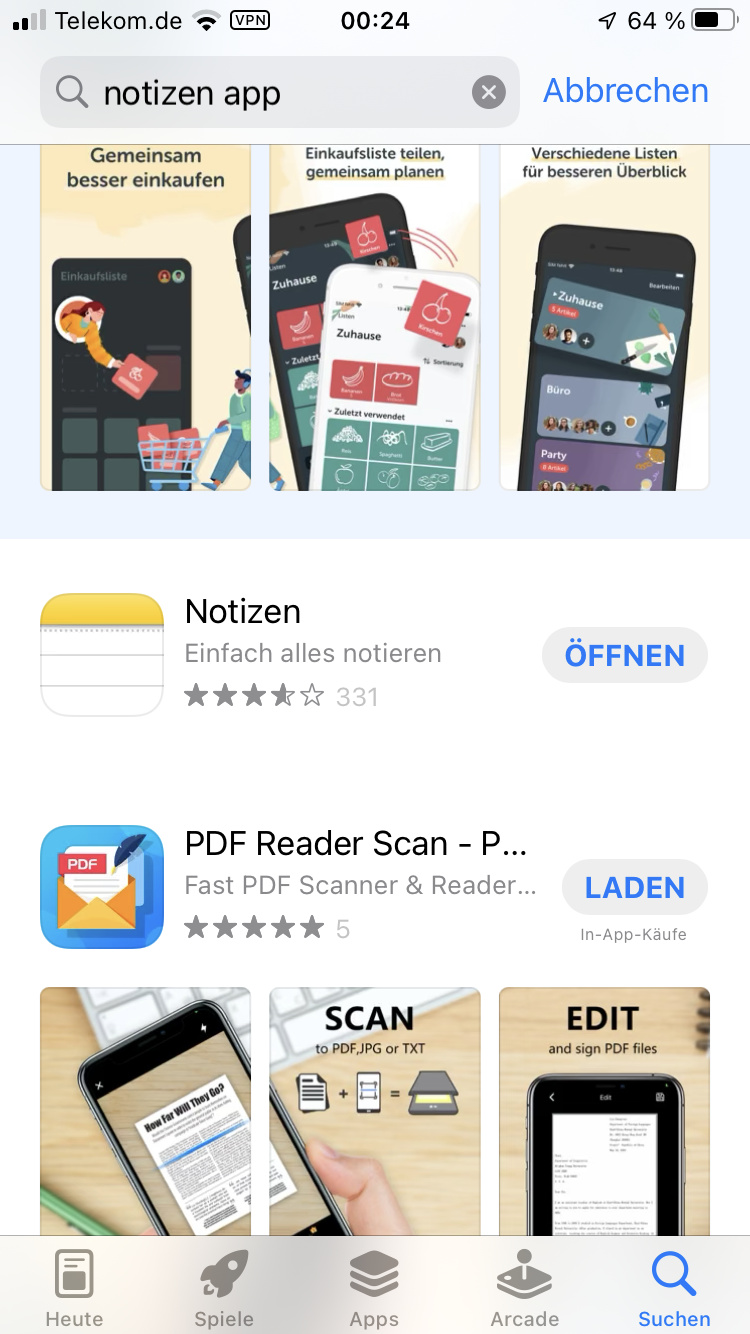Viewport: 750px width, 1334px height.
Task: View the EDIT and sign PDF screenshot
Action: [605, 1111]
